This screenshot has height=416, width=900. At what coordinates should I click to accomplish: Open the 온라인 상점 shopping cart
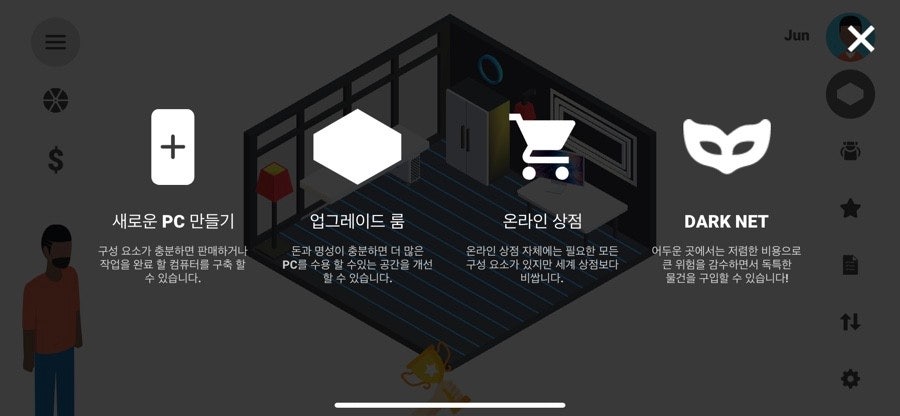pyautogui.click(x=542, y=146)
